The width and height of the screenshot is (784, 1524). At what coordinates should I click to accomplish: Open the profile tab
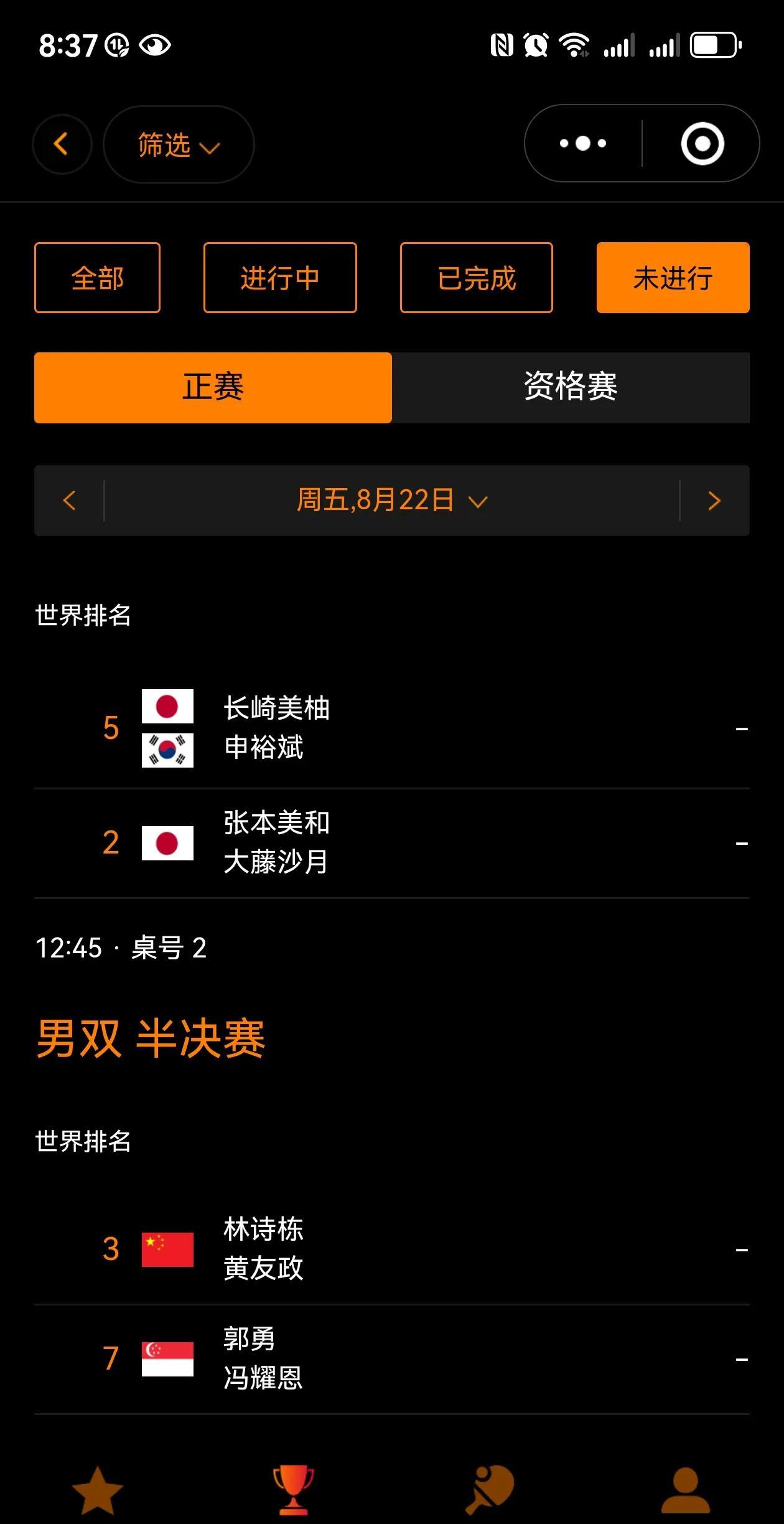(x=685, y=1490)
